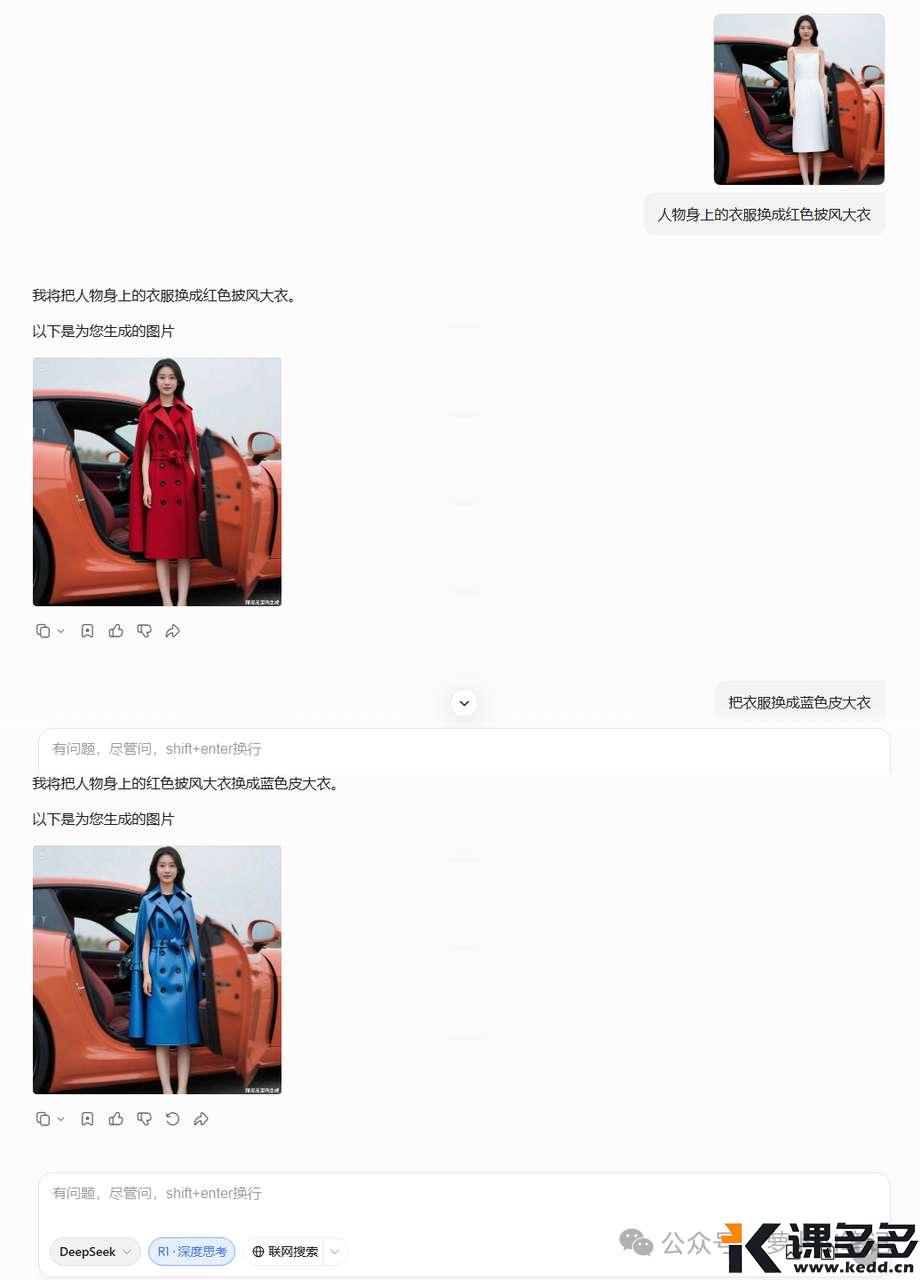Dislike the blue leather coat response

144,1119
